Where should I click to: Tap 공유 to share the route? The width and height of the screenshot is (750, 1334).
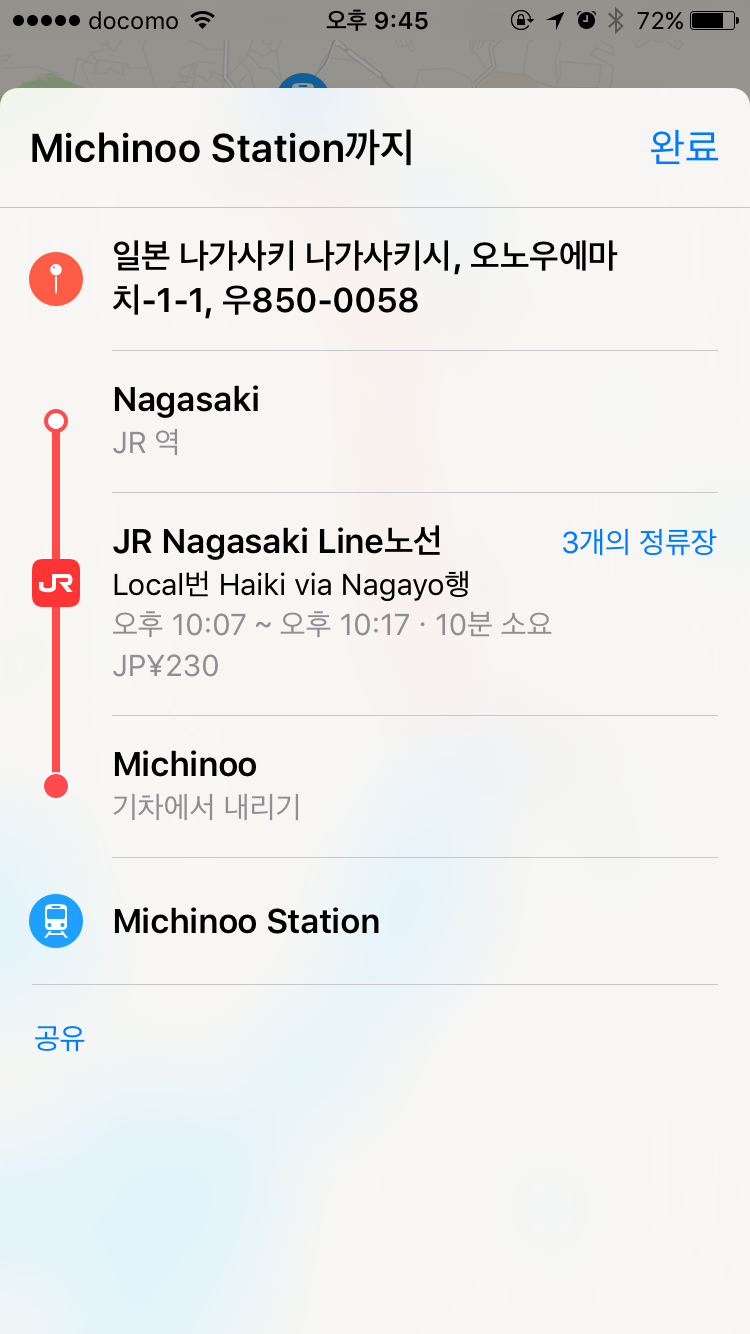(60, 1039)
